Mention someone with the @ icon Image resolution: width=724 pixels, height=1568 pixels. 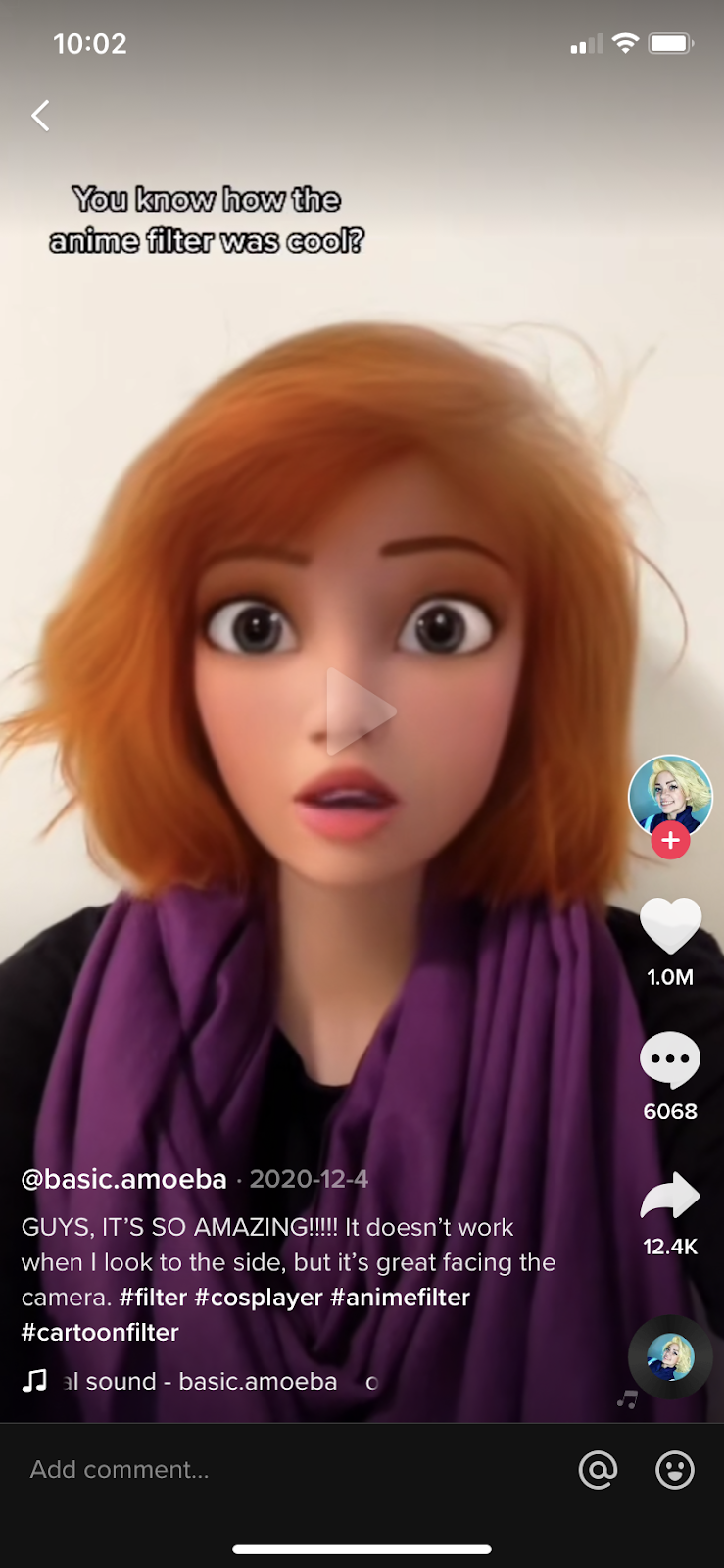coord(598,1469)
